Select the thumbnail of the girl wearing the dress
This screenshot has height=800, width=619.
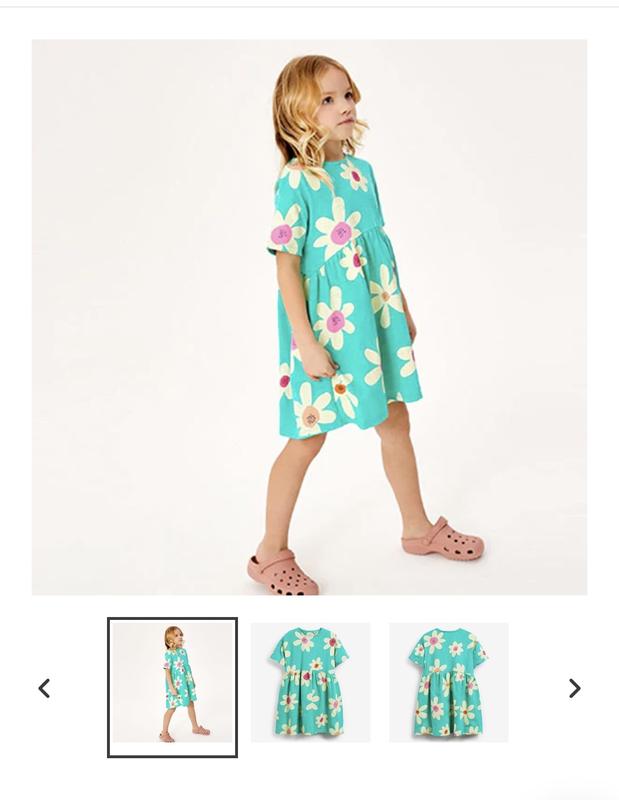coord(172,687)
